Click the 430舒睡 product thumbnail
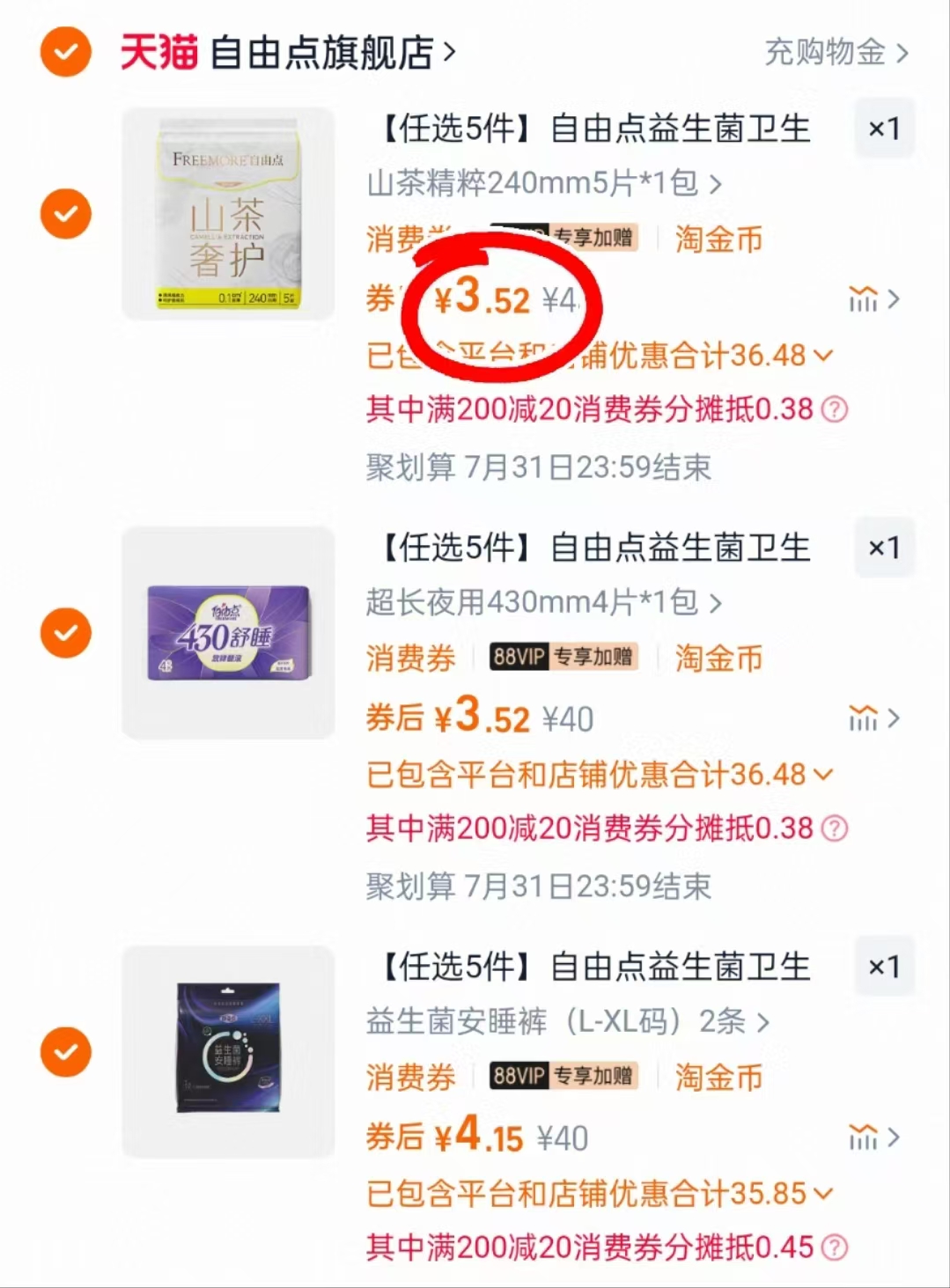The height and width of the screenshot is (1288, 950). (x=228, y=632)
